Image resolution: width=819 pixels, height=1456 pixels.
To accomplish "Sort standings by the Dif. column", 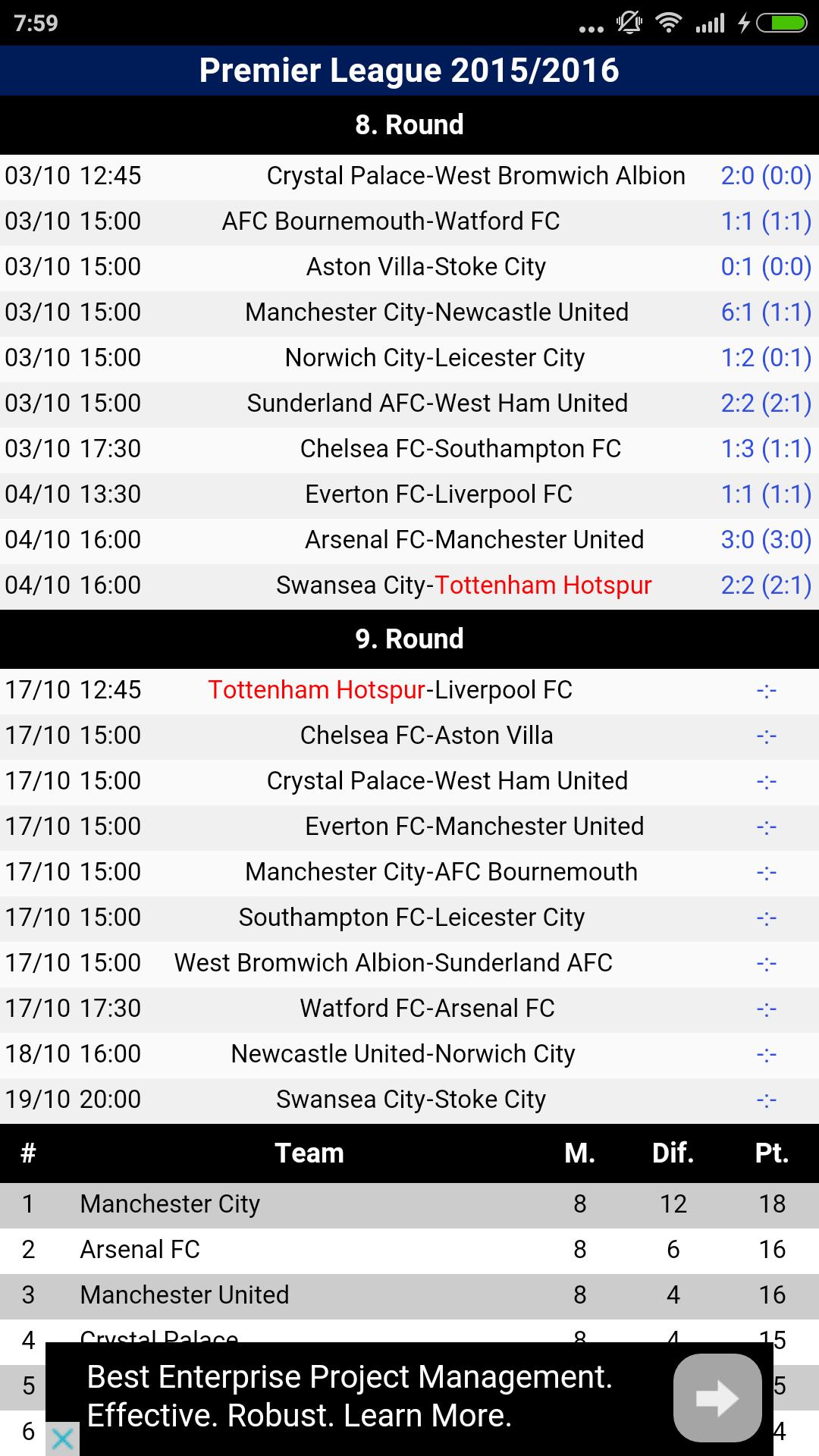I will tap(673, 1153).
